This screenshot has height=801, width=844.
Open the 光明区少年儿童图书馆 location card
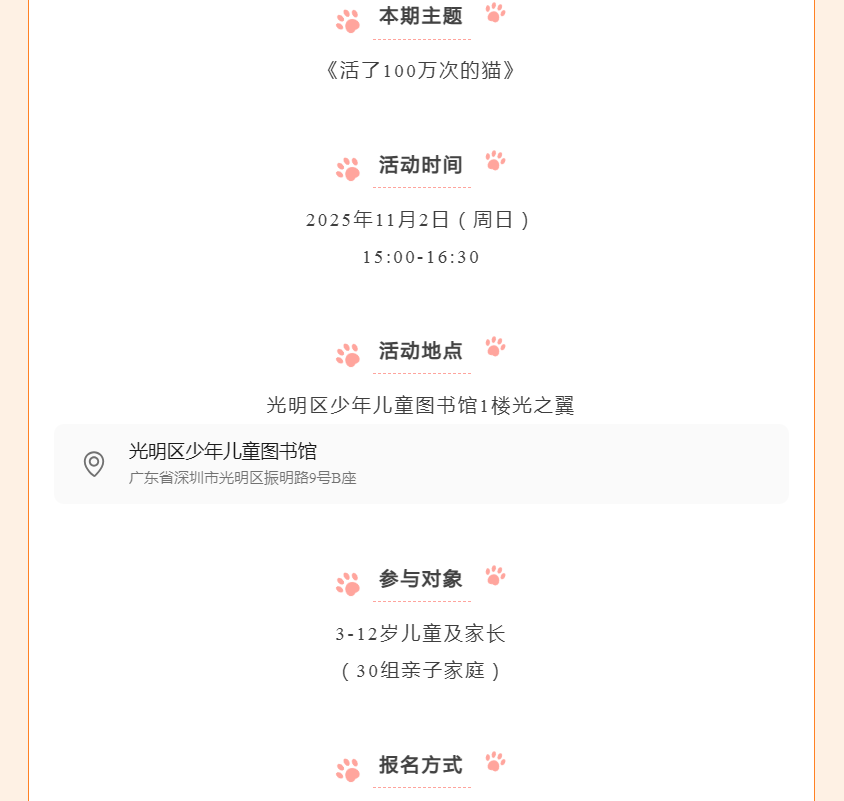420,464
